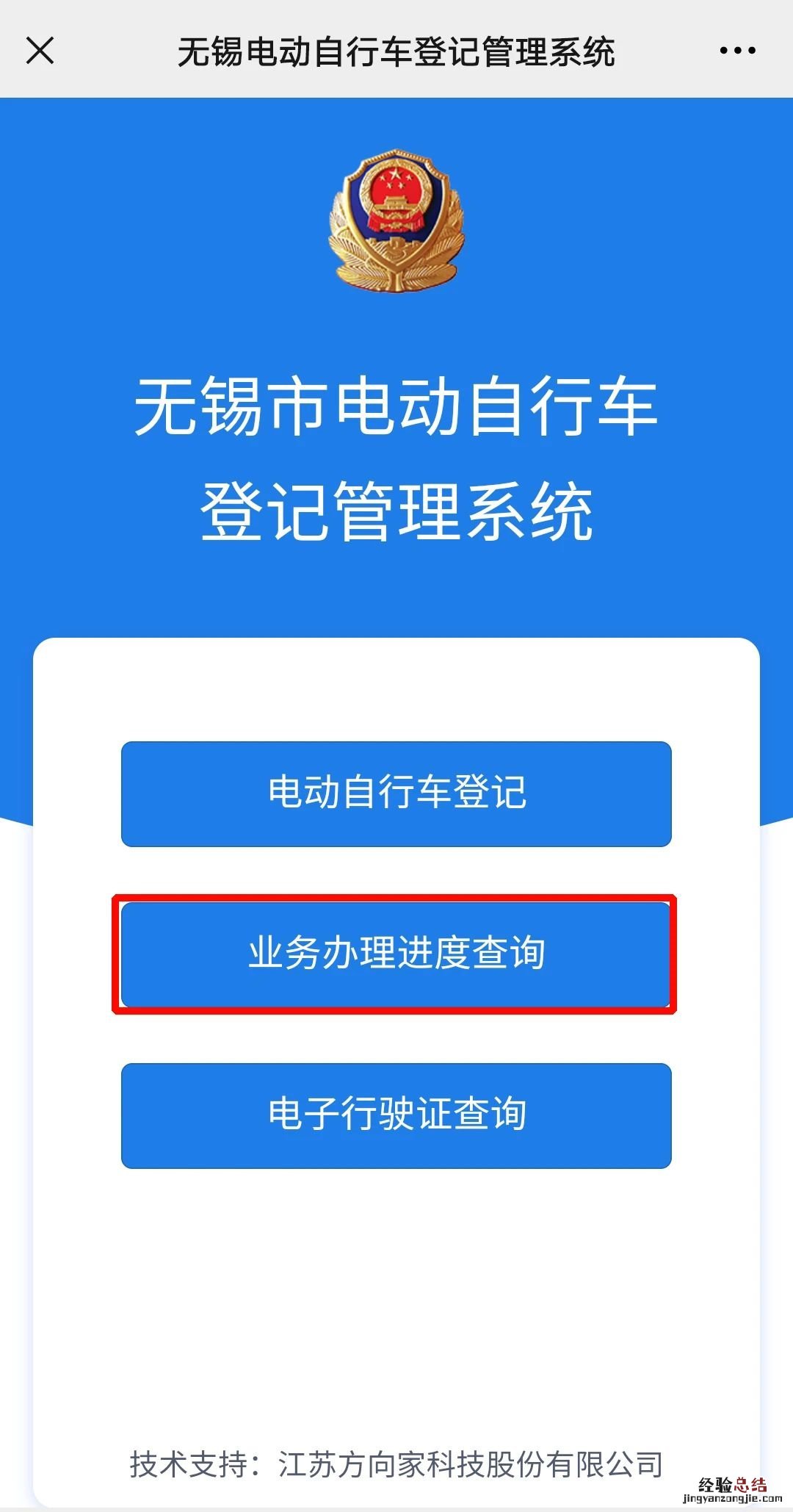
Task: Close the Wuxi e-bike registration page
Action: (40, 51)
